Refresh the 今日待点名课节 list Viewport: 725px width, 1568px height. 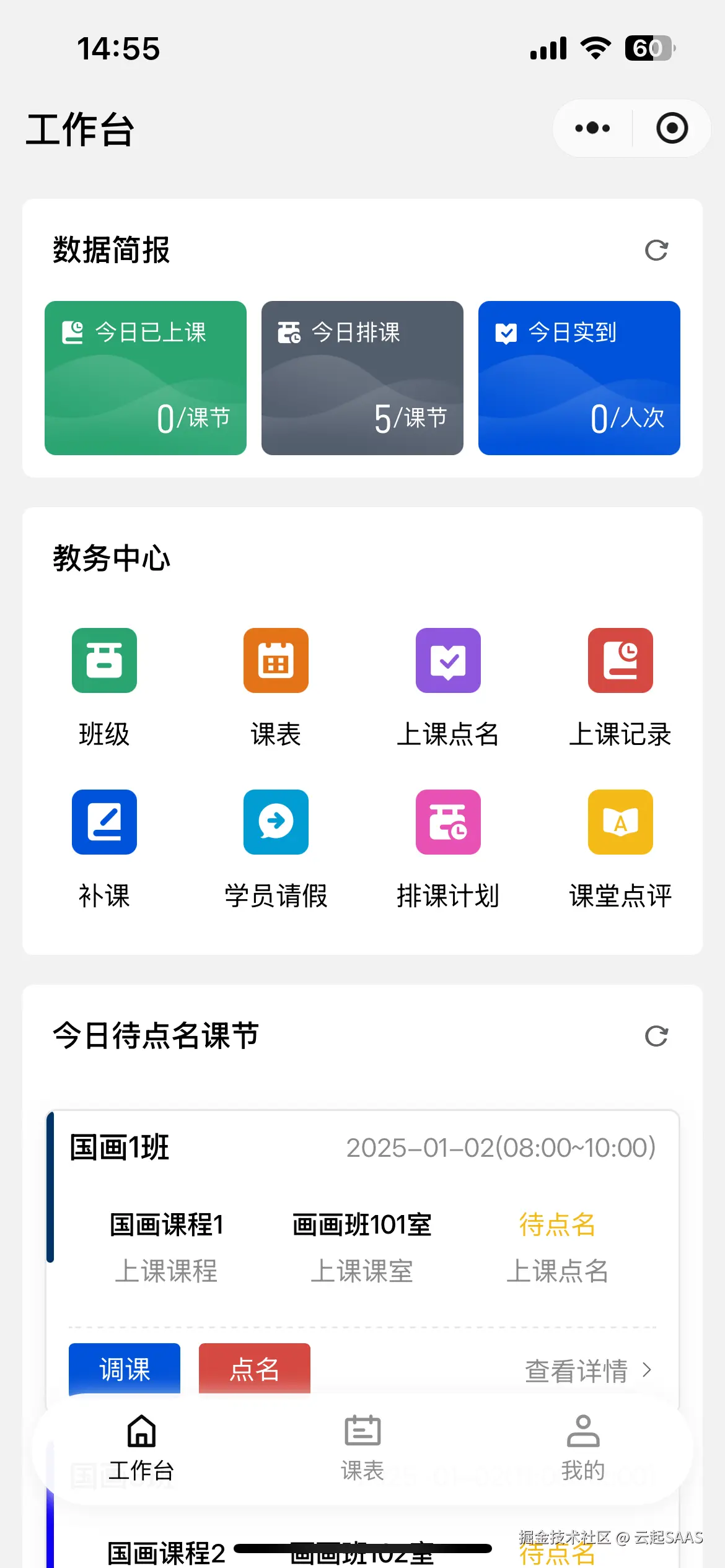pos(657,1036)
